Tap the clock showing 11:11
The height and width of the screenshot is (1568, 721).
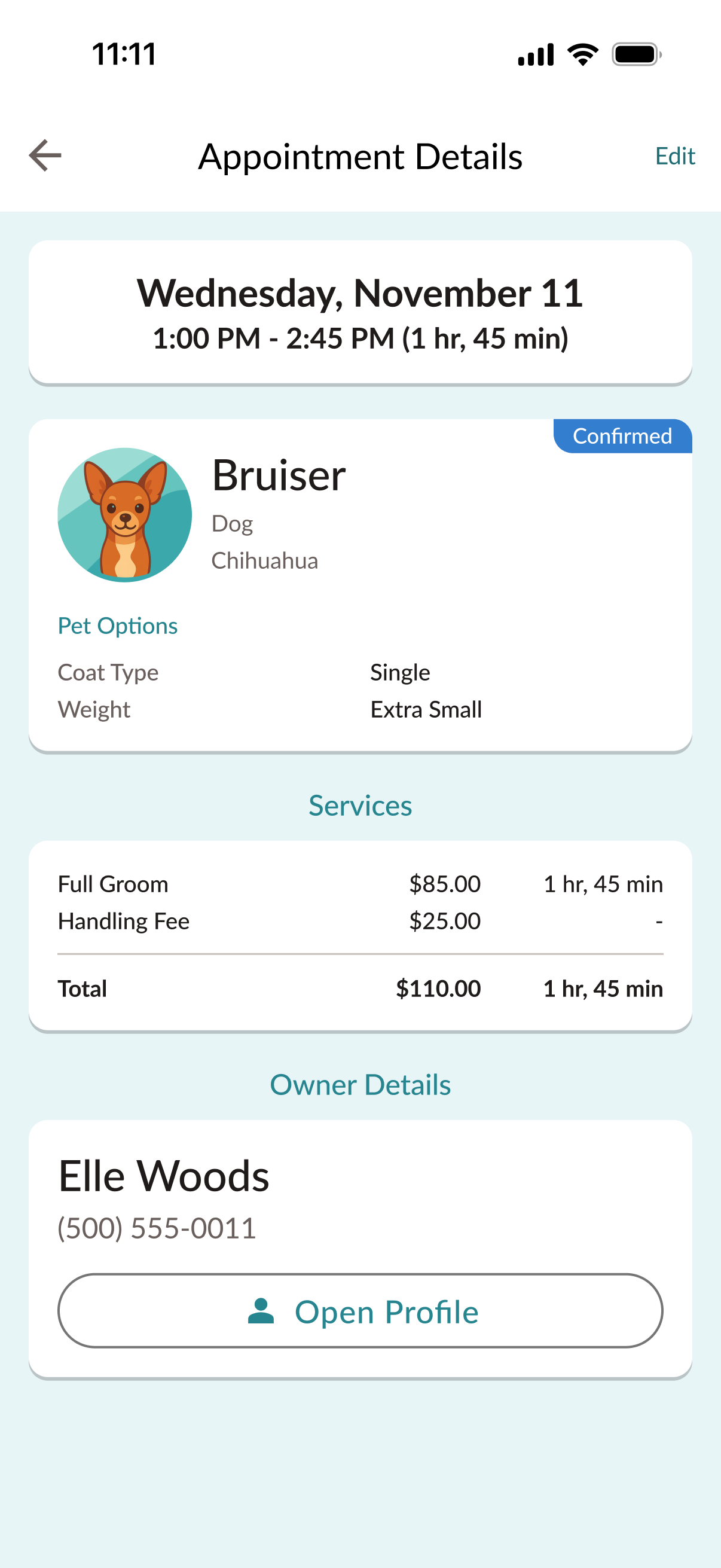(124, 55)
